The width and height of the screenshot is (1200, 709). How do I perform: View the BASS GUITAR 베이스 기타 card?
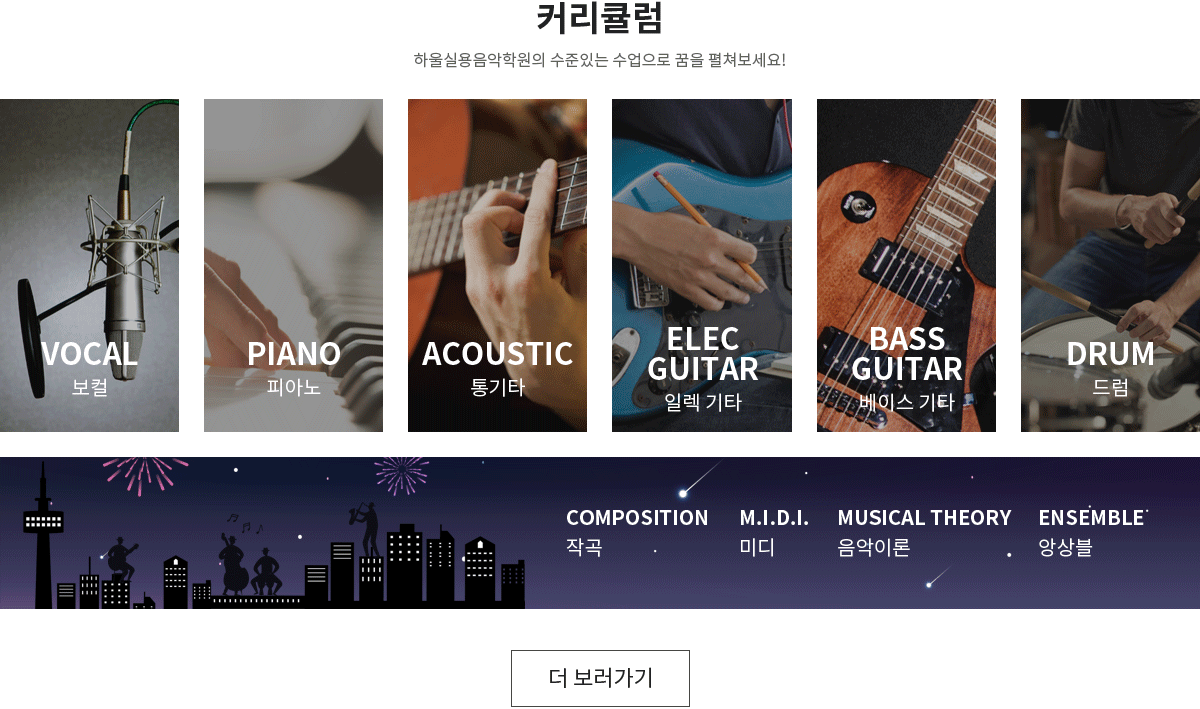906,266
